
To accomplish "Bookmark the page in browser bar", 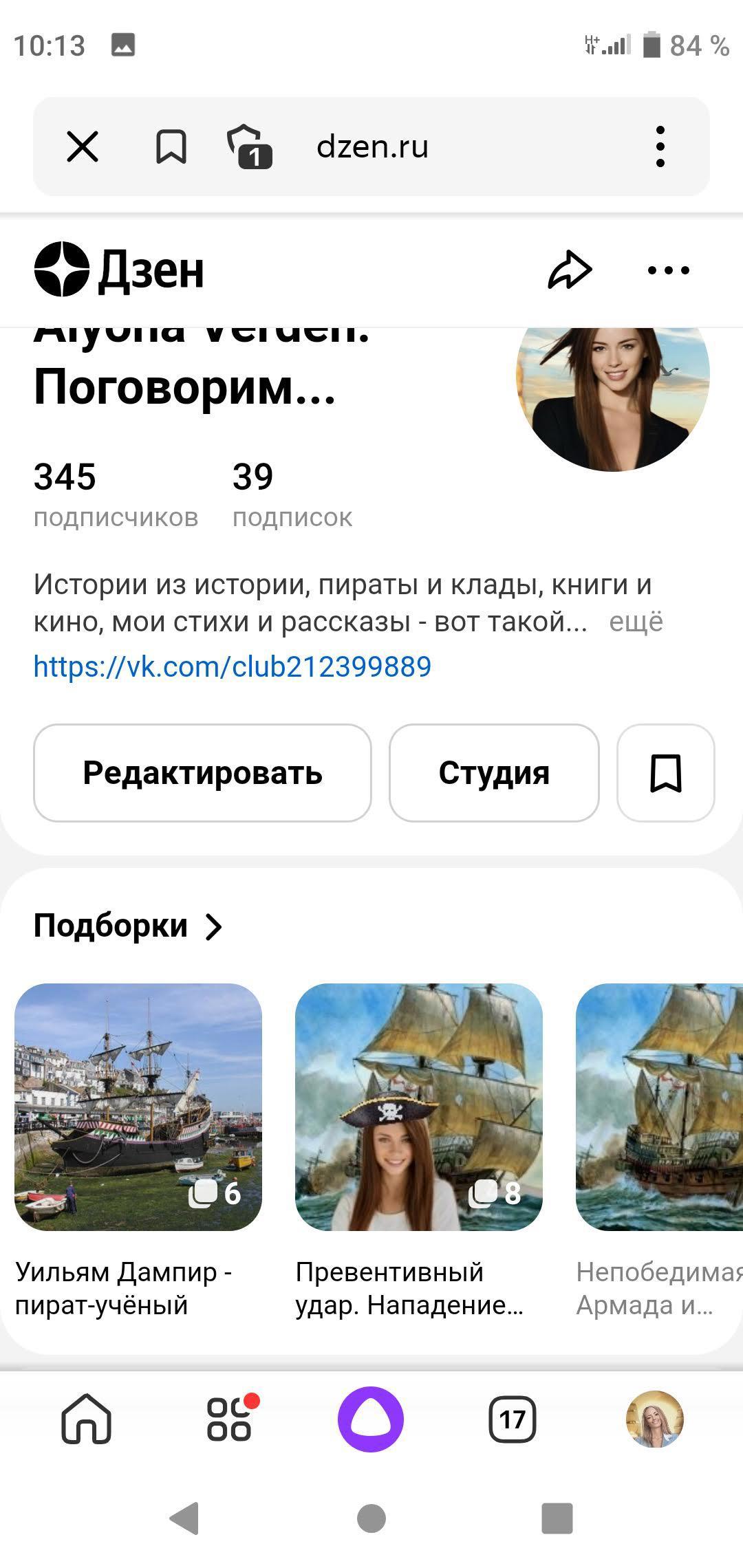I will click(x=171, y=146).
